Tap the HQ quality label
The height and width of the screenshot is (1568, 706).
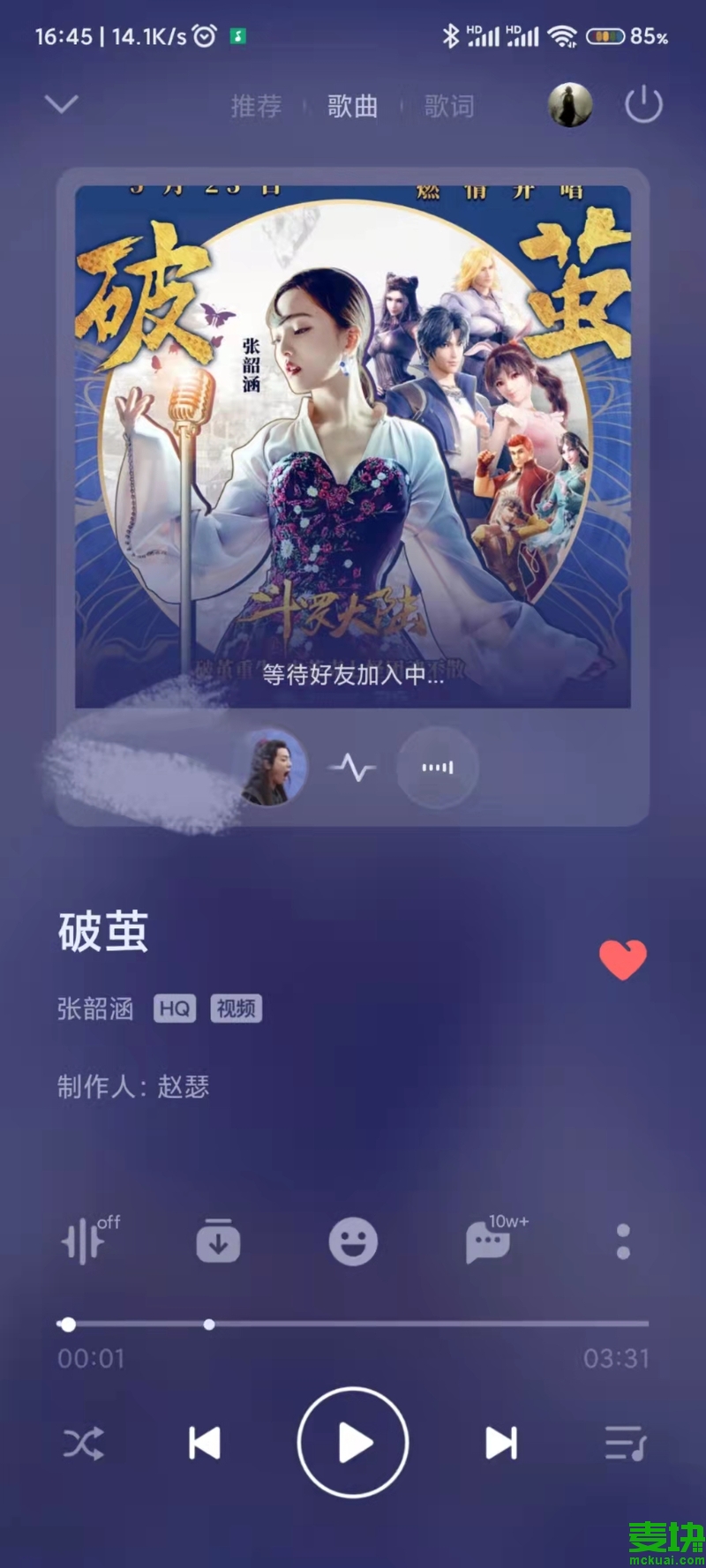174,1009
